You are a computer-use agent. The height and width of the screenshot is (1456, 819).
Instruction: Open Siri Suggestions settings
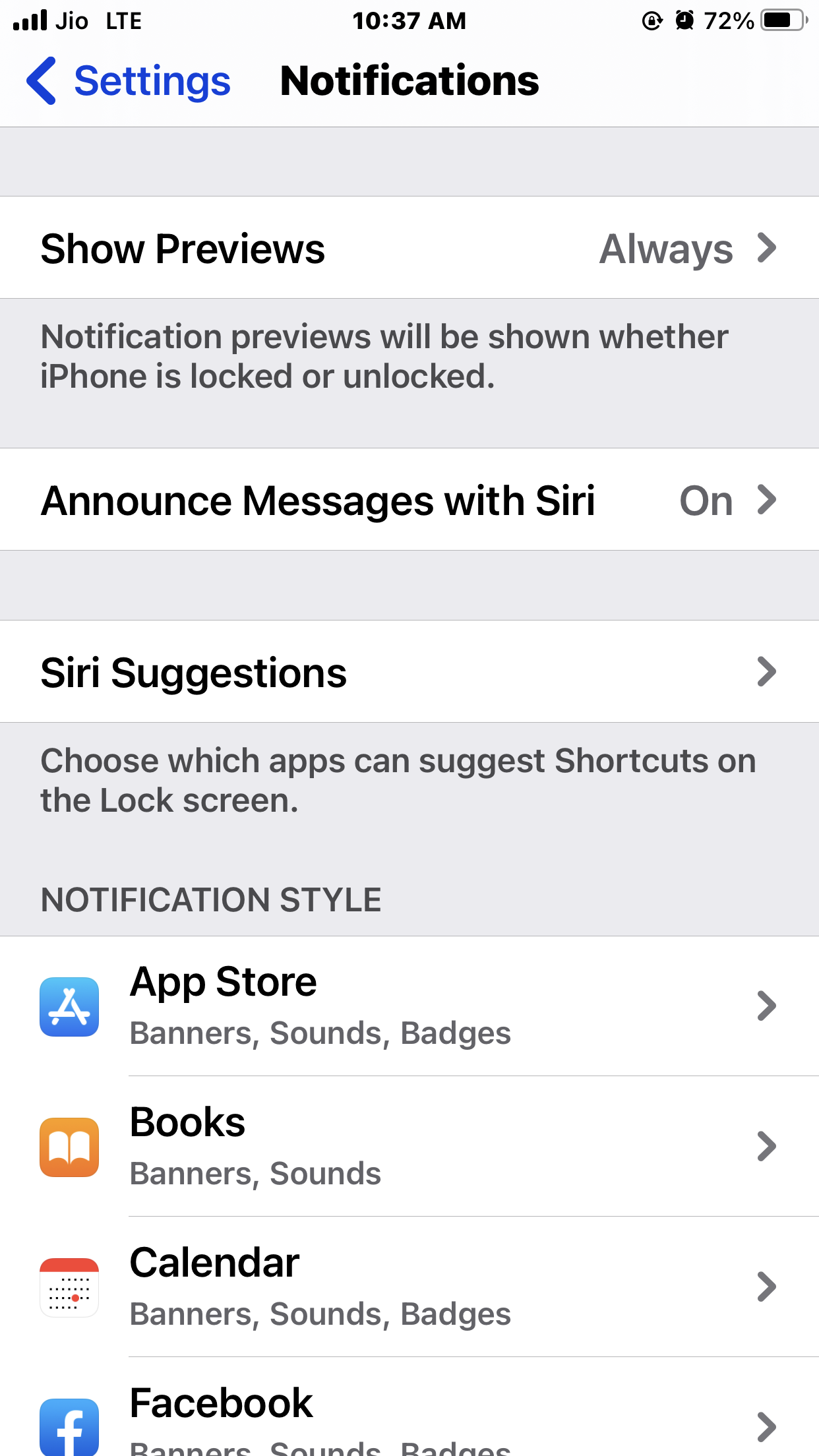pos(409,673)
